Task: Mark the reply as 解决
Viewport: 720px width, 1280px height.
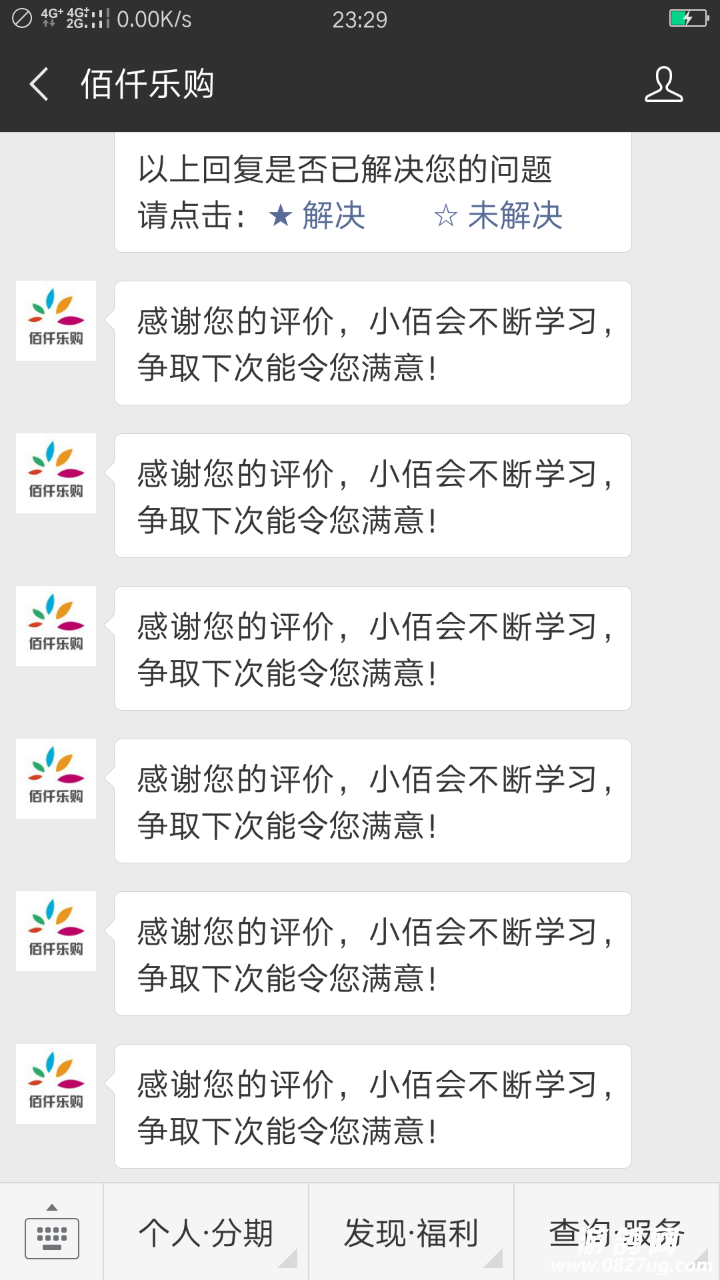Action: (x=318, y=215)
